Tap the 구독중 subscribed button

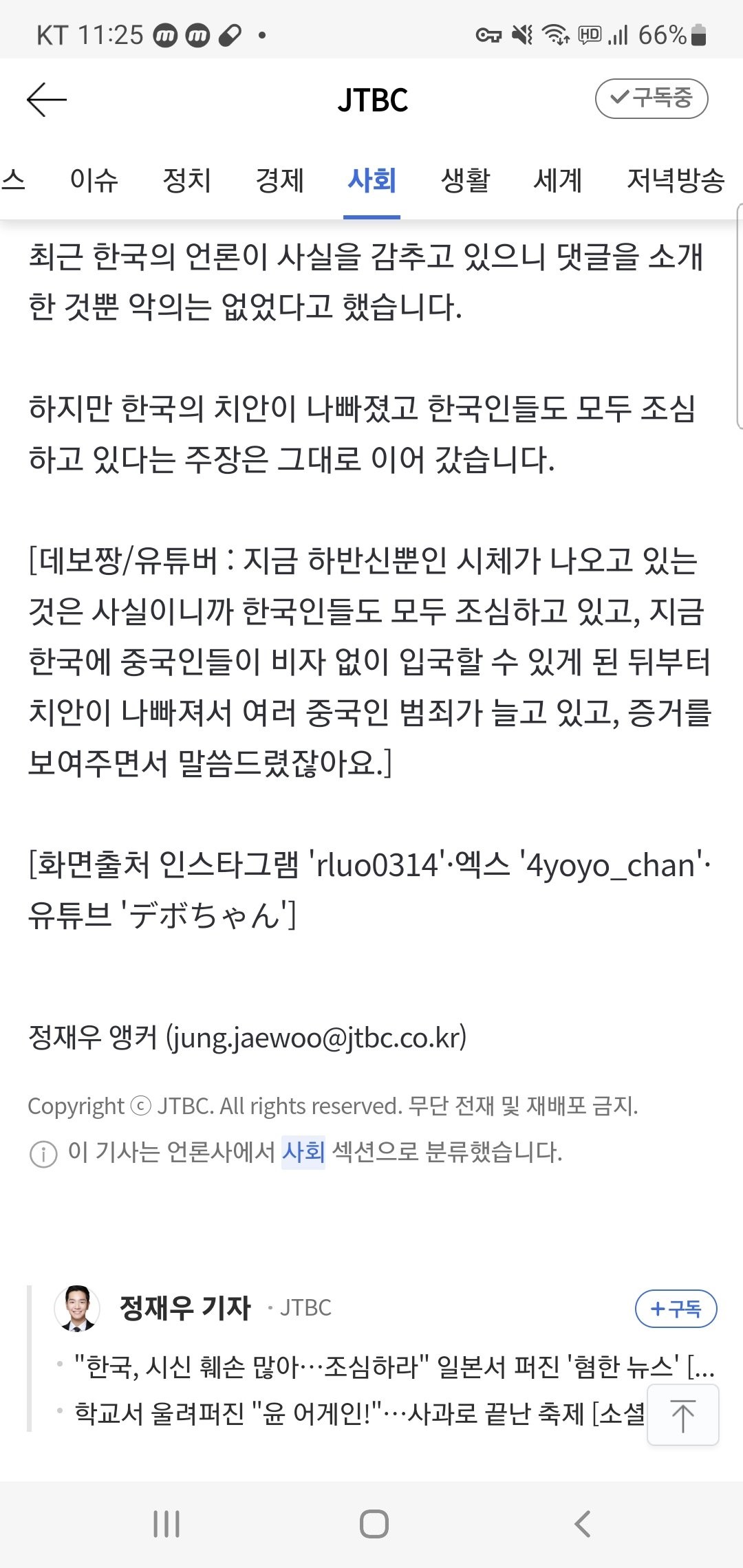click(651, 98)
